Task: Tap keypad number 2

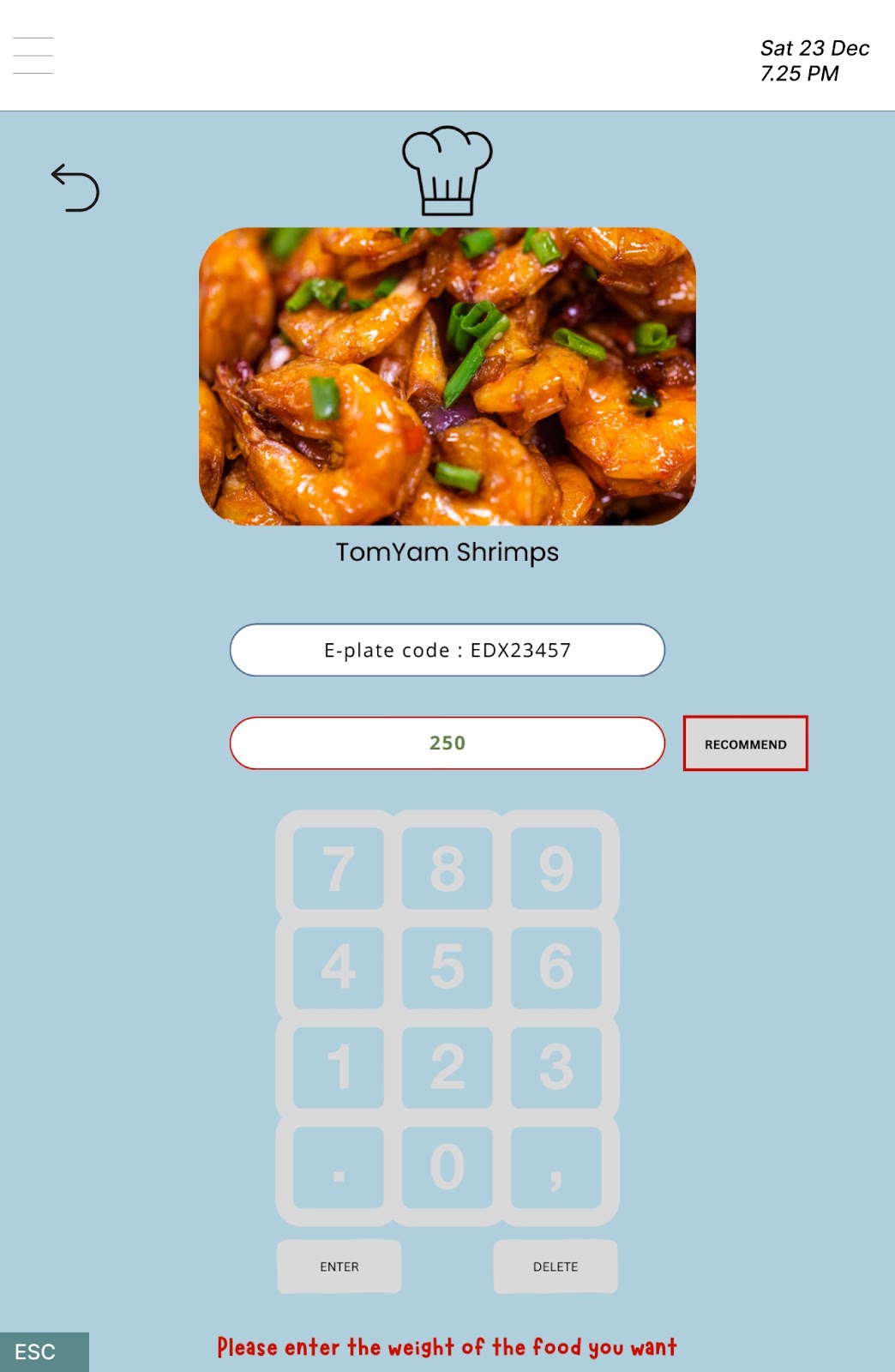Action: (x=447, y=1068)
